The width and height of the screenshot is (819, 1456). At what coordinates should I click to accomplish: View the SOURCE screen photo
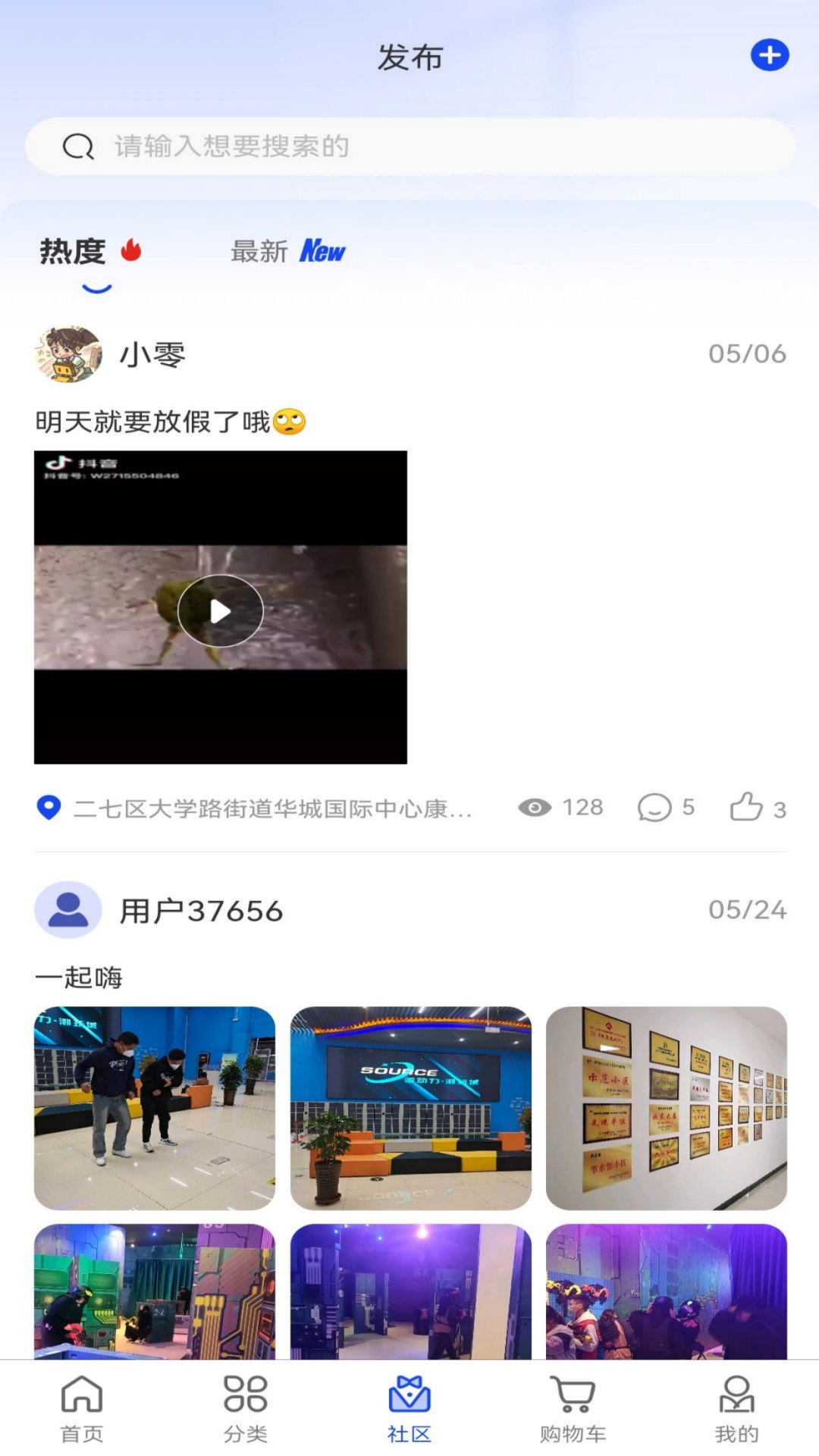410,1108
